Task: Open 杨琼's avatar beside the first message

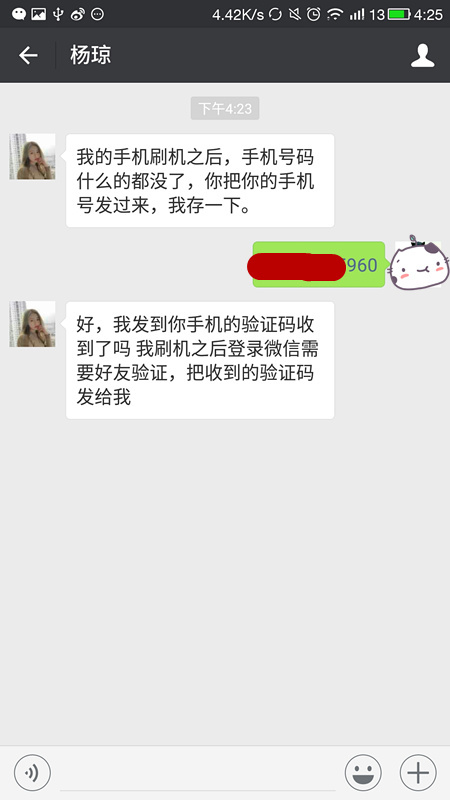Action: (32, 156)
